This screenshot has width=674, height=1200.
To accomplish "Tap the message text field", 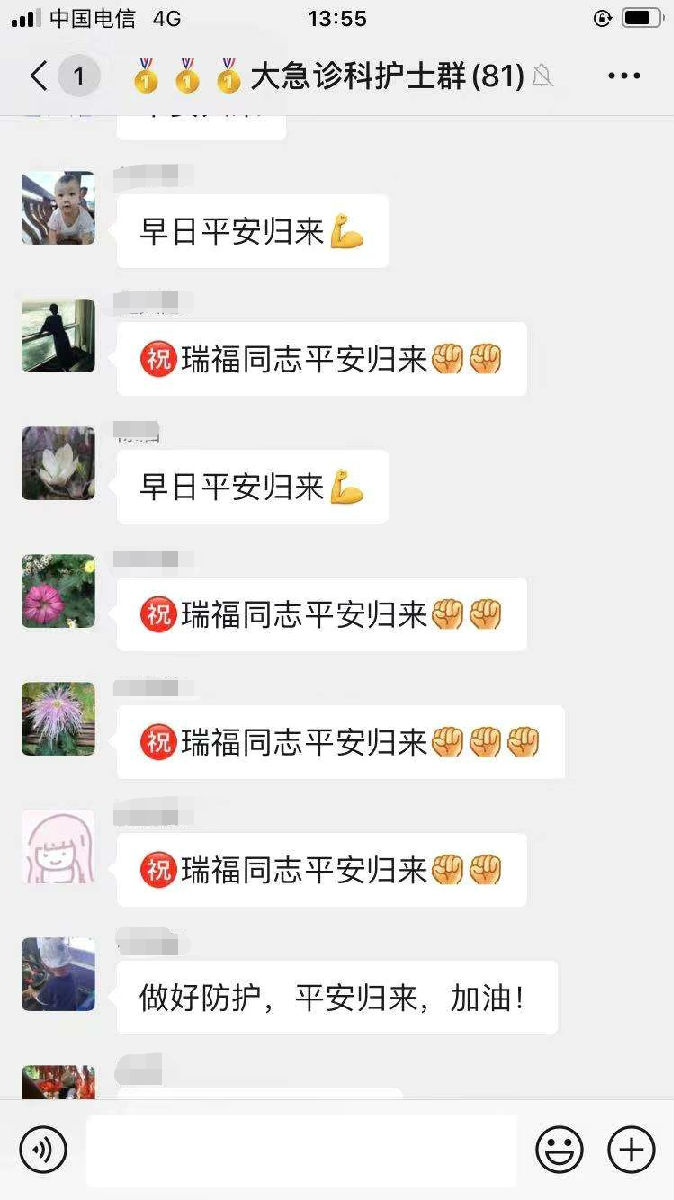I will 300,1150.
